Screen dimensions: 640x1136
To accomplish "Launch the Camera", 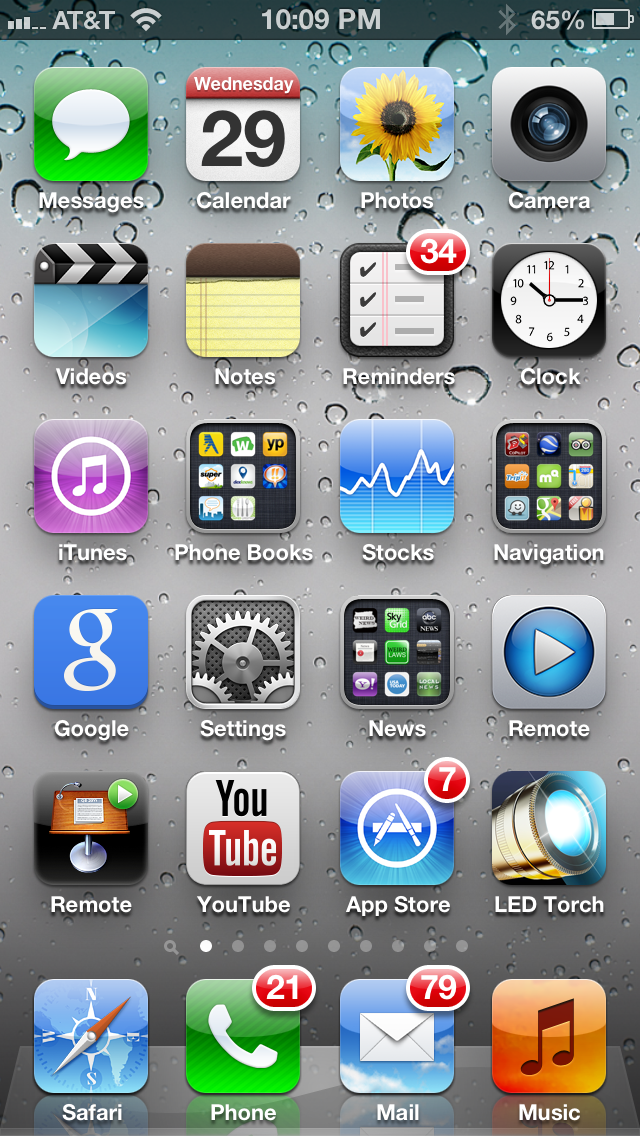I will tap(549, 124).
